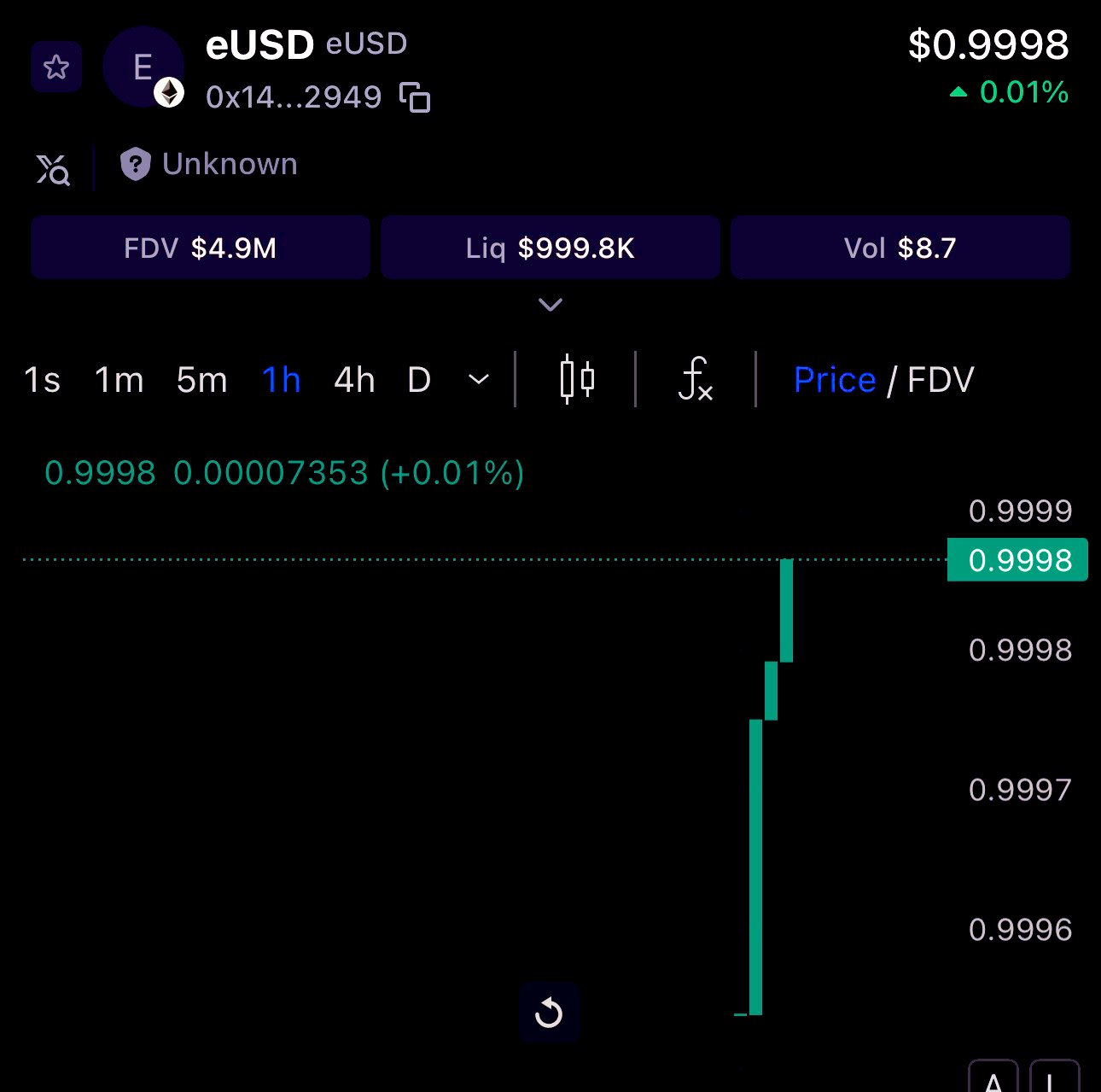Change the candlestick chart type
This screenshot has width=1101, height=1092.
(x=577, y=380)
